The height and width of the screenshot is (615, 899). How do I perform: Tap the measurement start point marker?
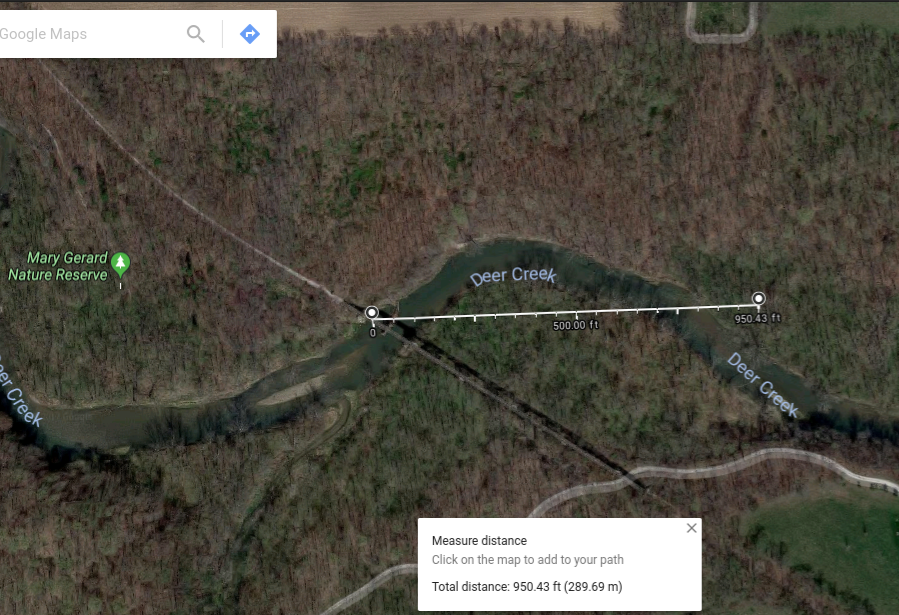pyautogui.click(x=372, y=313)
